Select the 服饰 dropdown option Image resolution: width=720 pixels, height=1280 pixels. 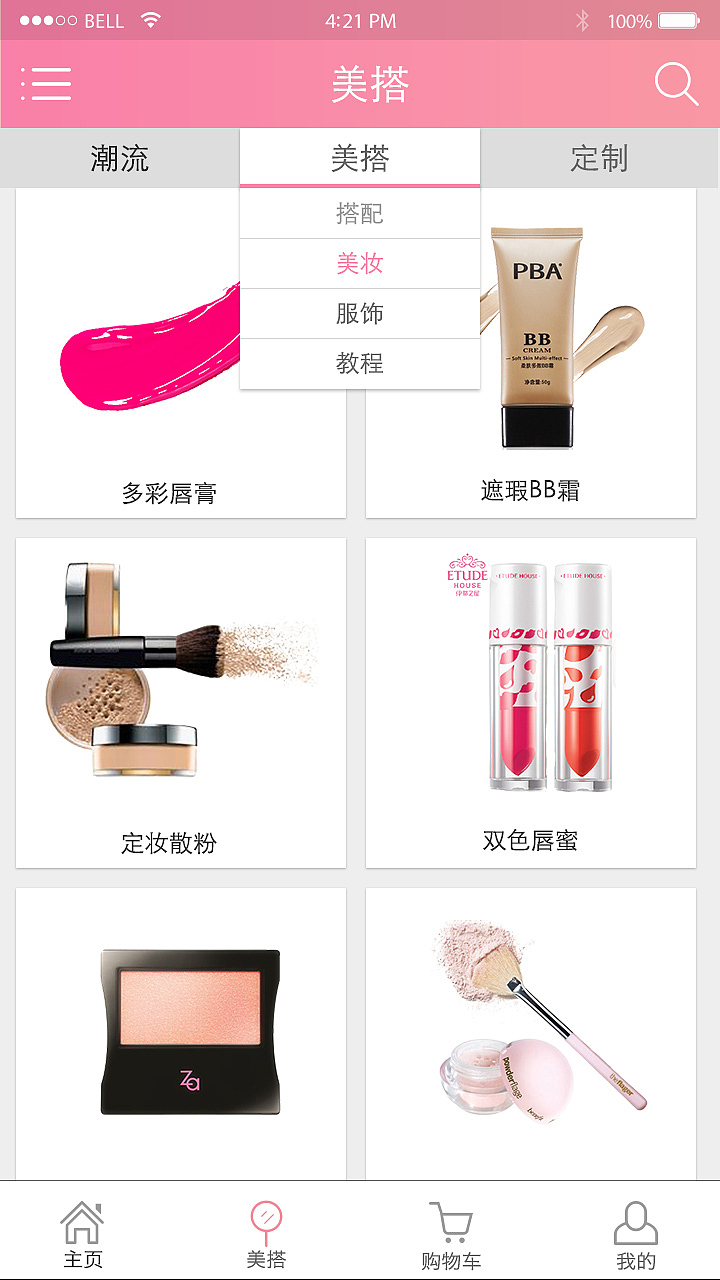(360, 314)
